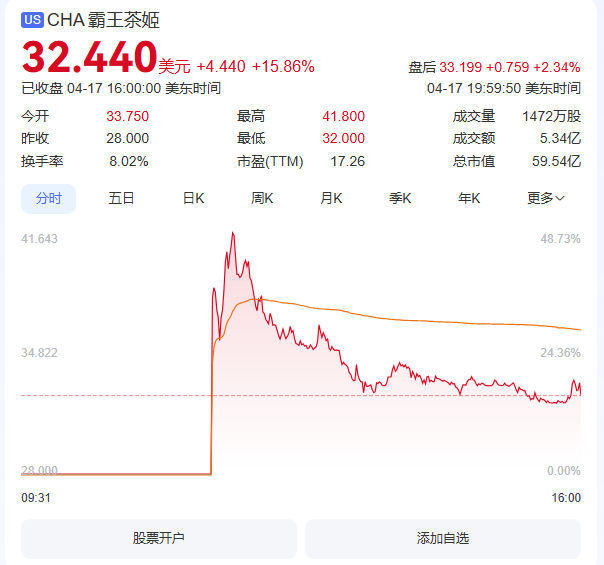Tap the 股票开户 button
The height and width of the screenshot is (565, 604).
(x=159, y=538)
